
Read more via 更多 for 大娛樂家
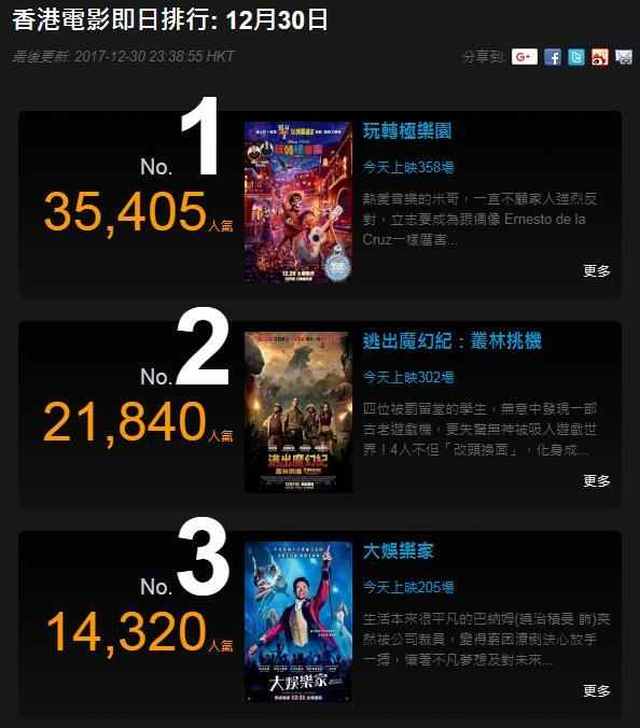click(x=596, y=691)
